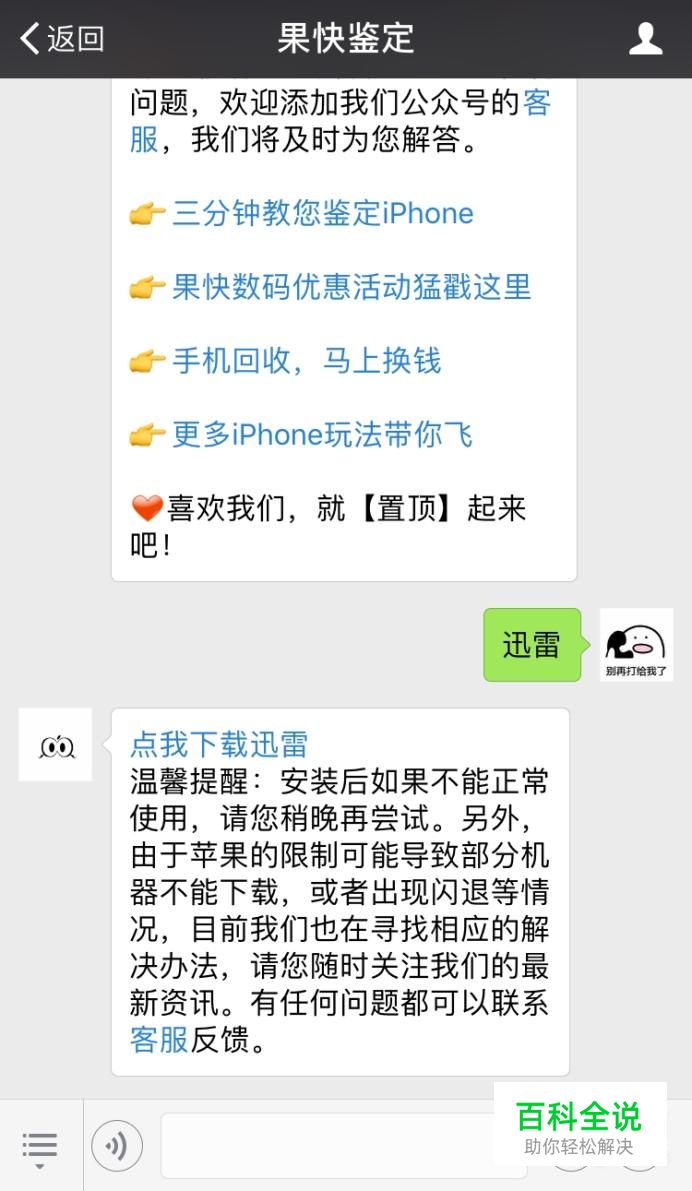Open the 三分钟教您鉴定iPhone link
The image size is (692, 1191).
click(x=322, y=213)
